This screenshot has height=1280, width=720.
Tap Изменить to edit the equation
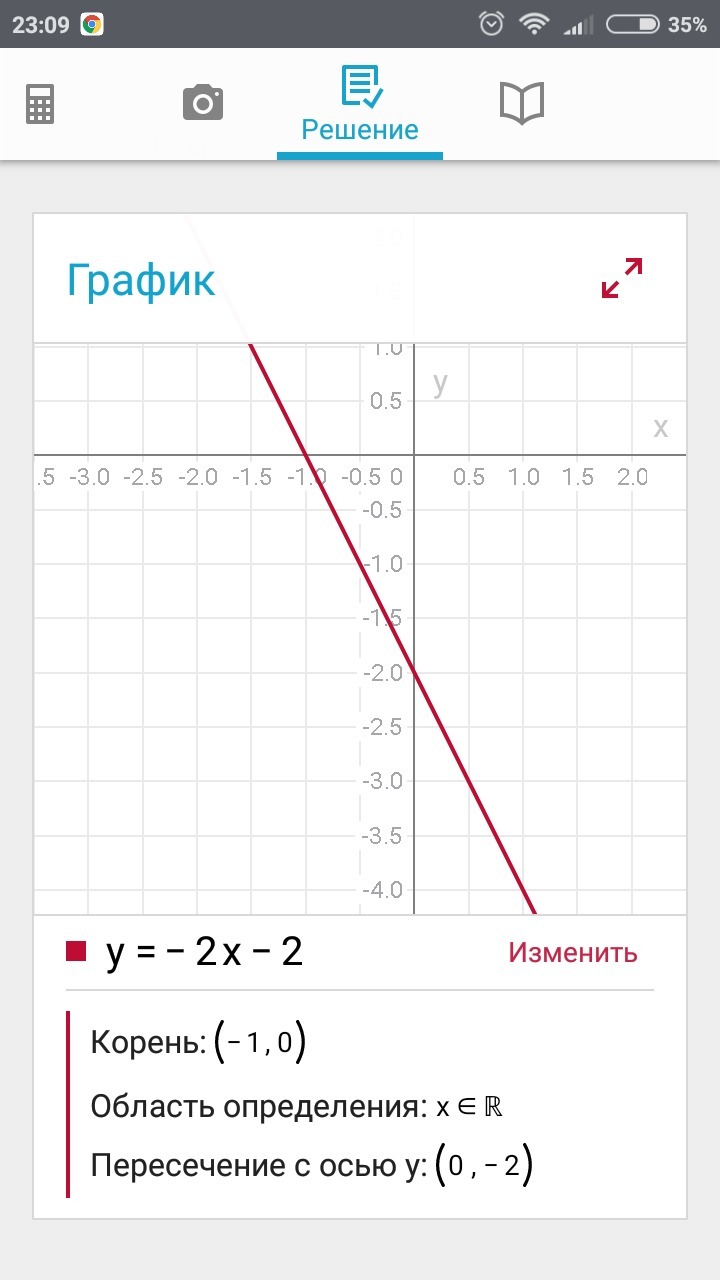click(572, 952)
